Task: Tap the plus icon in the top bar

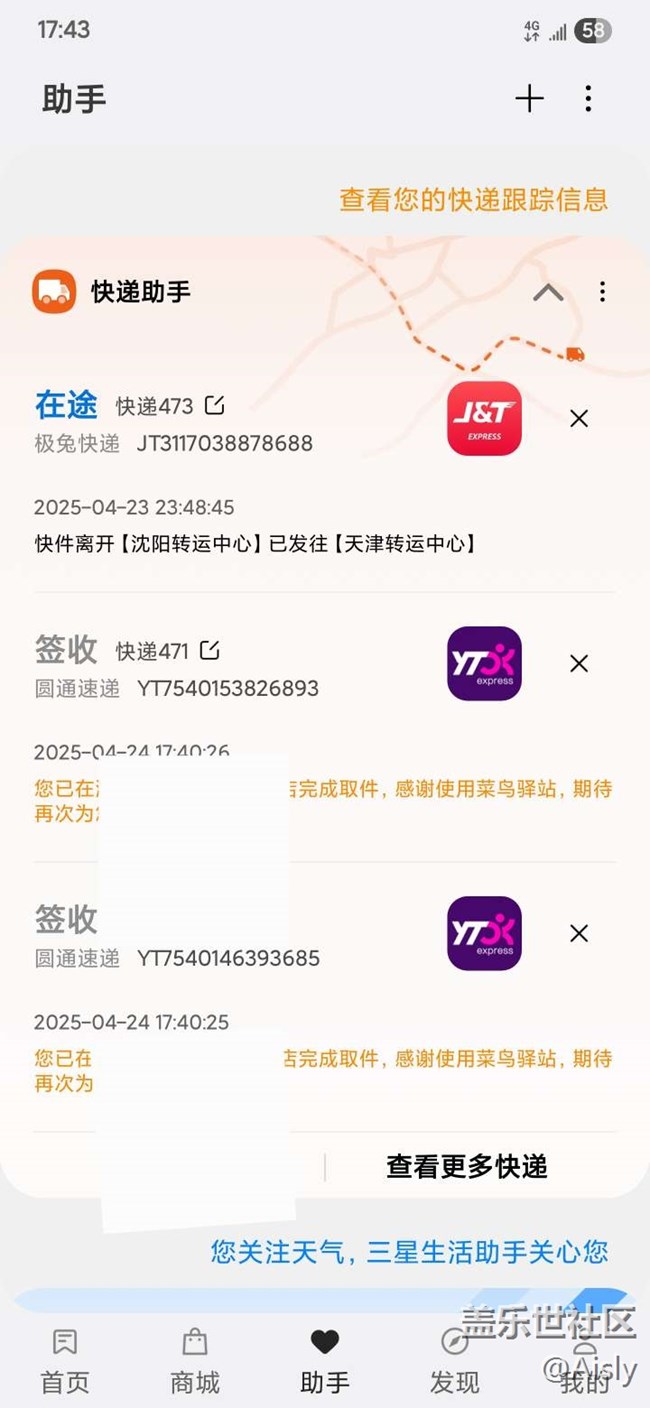Action: coord(529,98)
